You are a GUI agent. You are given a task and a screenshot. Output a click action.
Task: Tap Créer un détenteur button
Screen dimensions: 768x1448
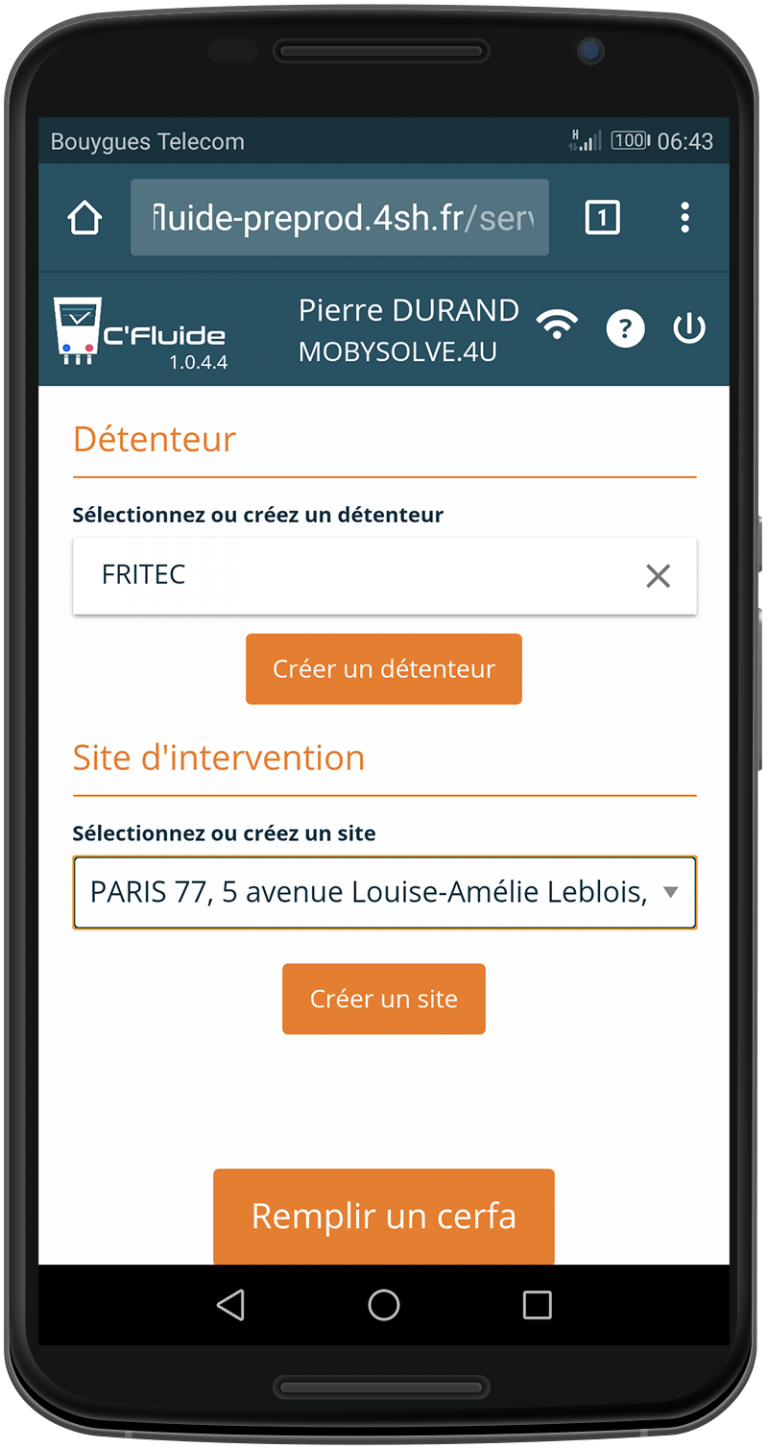(384, 669)
